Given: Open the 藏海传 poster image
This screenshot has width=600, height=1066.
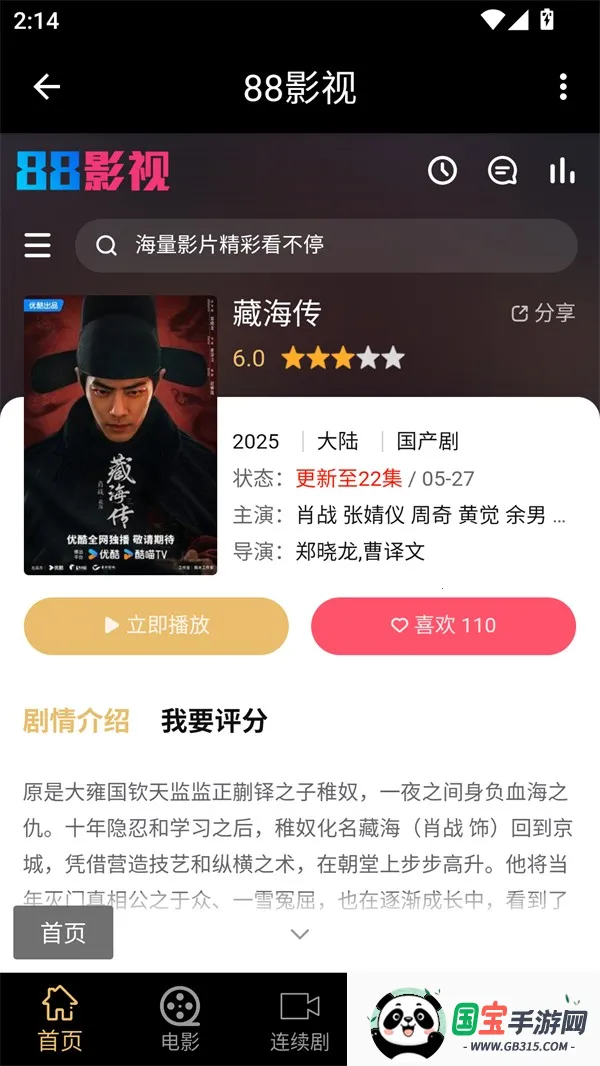Looking at the screenshot, I should click(120, 435).
